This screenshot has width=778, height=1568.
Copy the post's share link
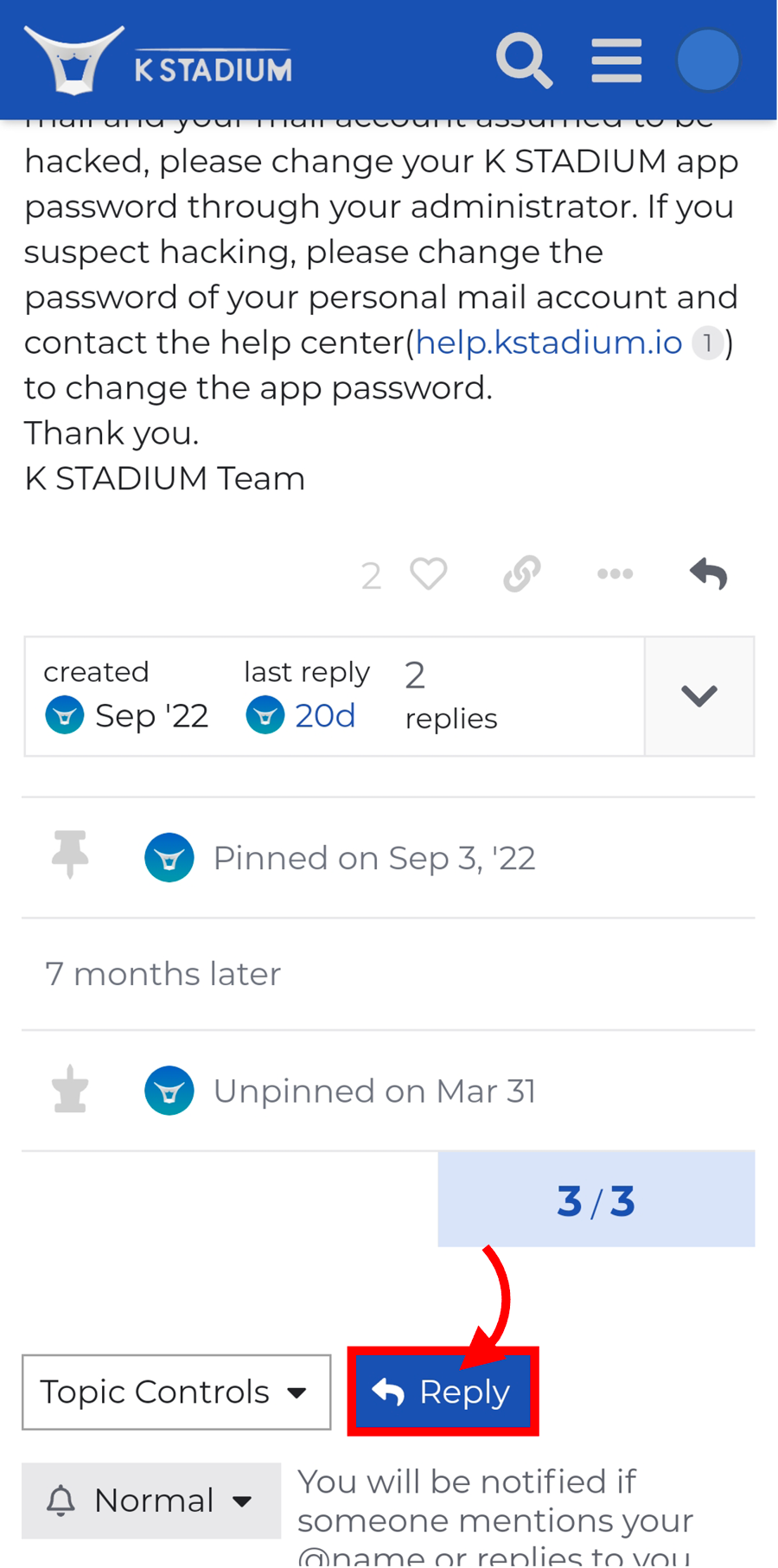(x=522, y=574)
